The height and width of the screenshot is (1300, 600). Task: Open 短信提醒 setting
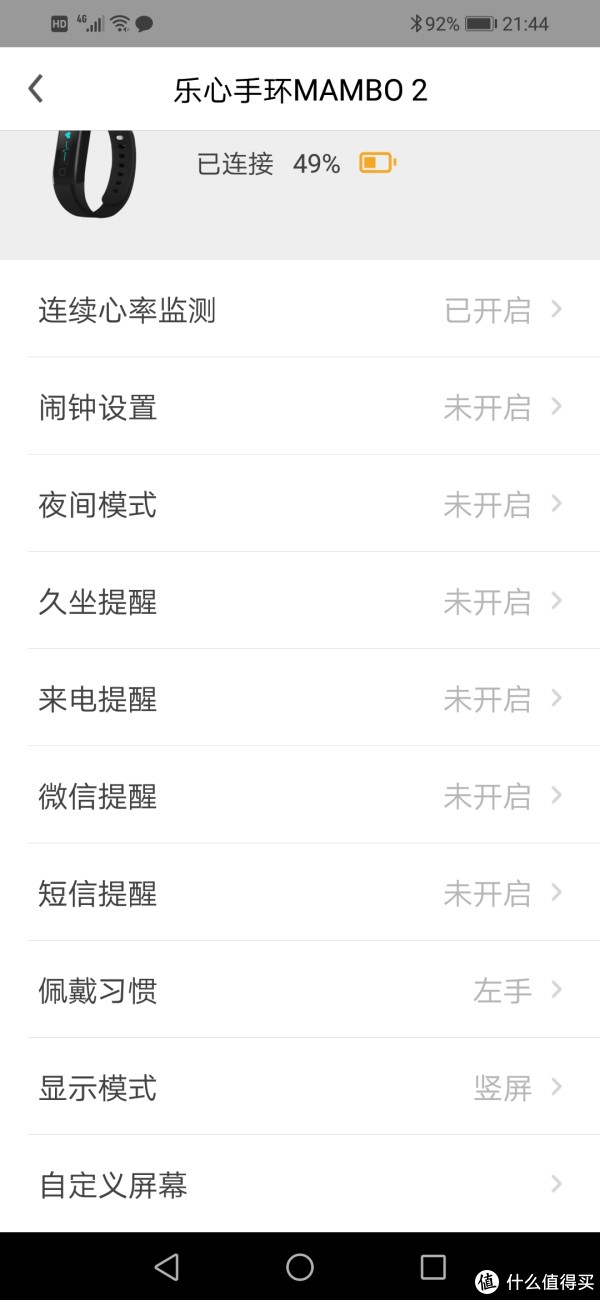tap(300, 892)
